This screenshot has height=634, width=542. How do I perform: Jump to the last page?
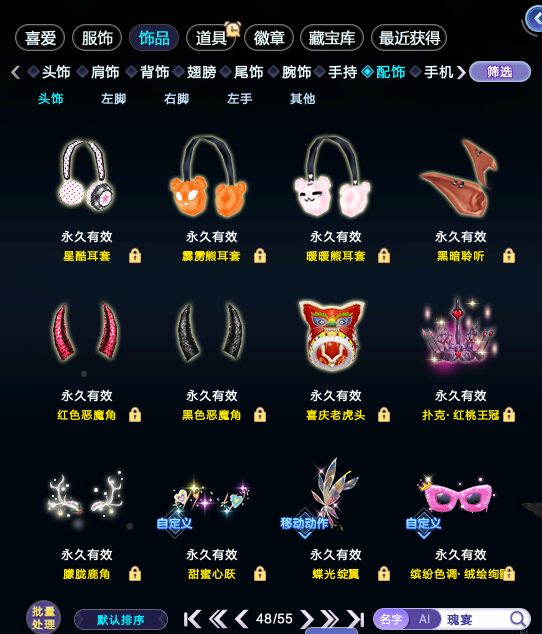[356, 619]
